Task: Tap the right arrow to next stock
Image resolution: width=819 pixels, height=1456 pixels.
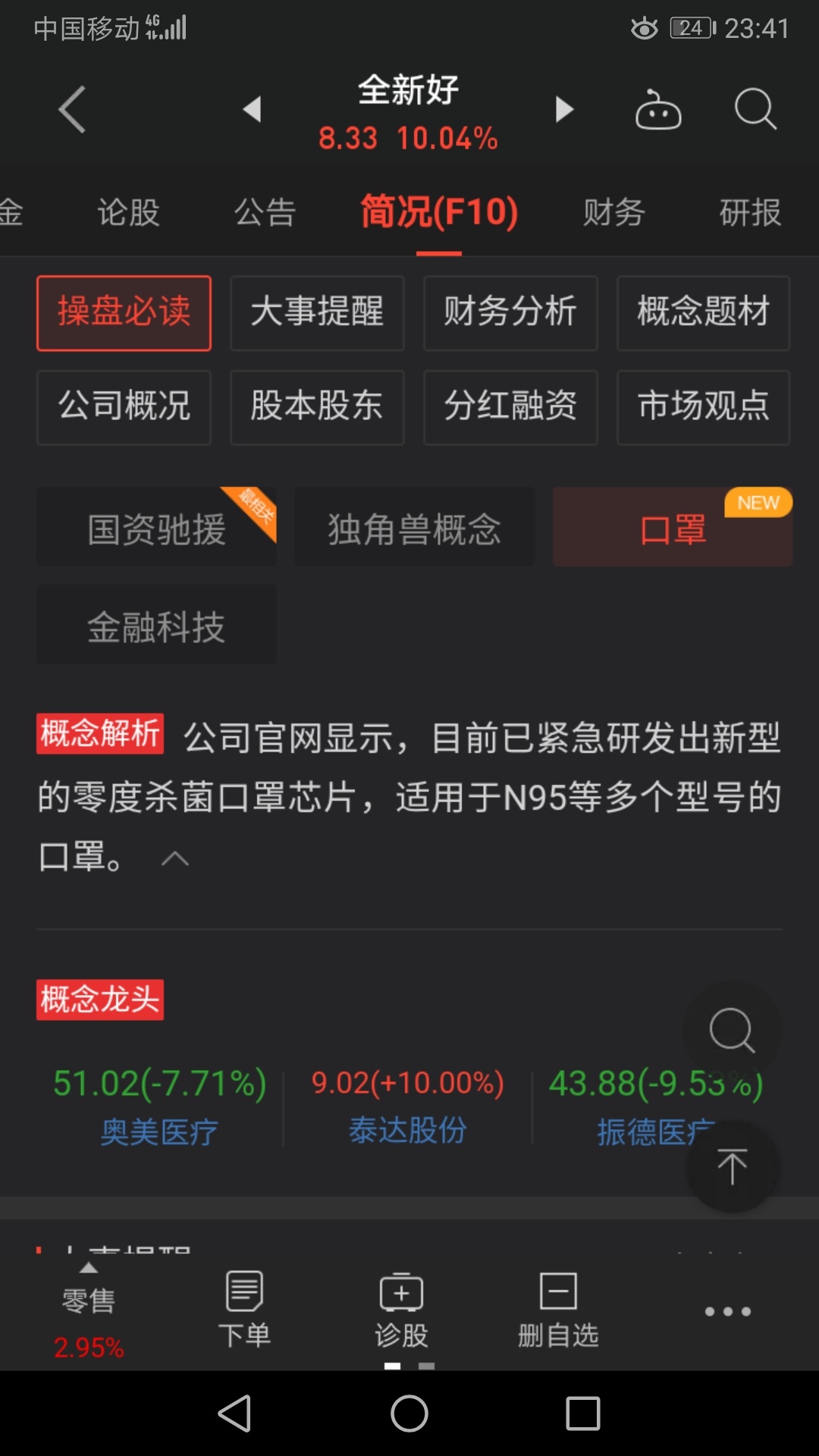Action: [564, 108]
